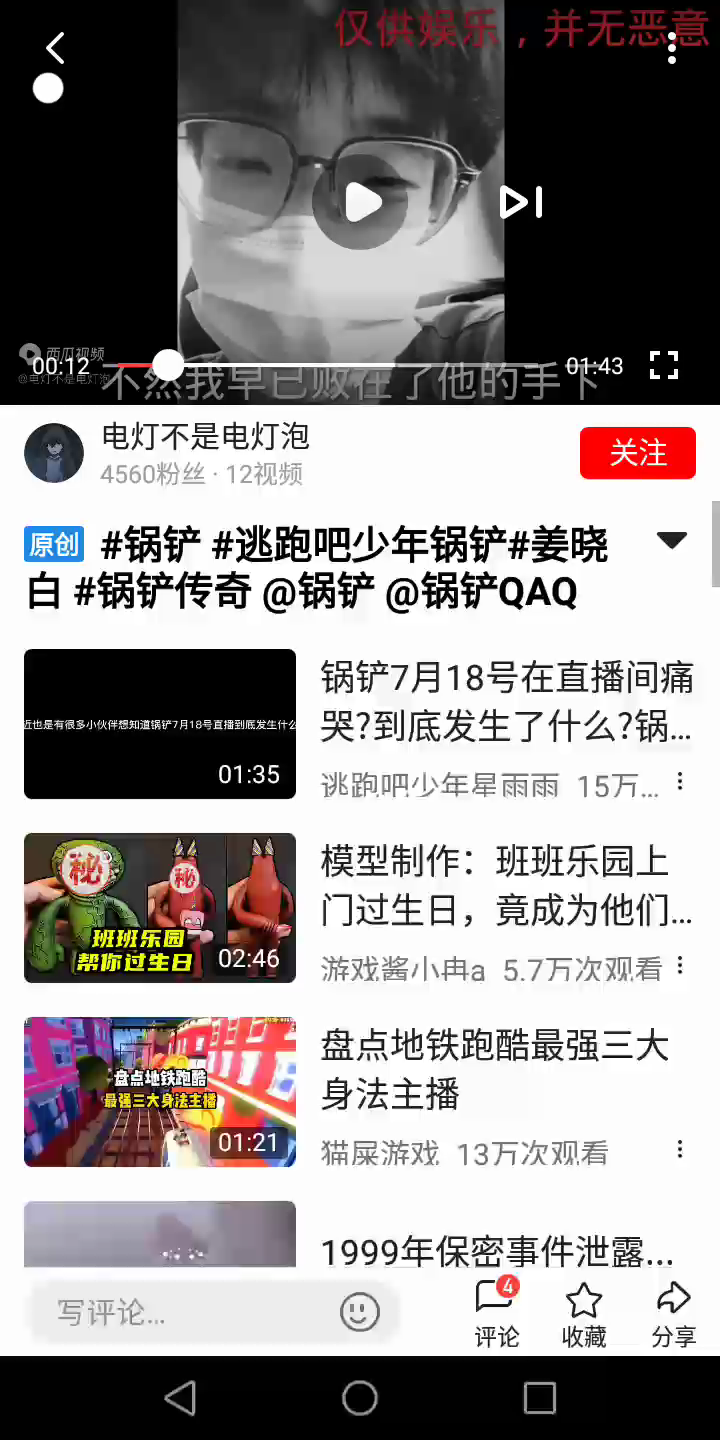Open the emoji picker in comment bar
The image size is (720, 1440).
click(360, 1311)
